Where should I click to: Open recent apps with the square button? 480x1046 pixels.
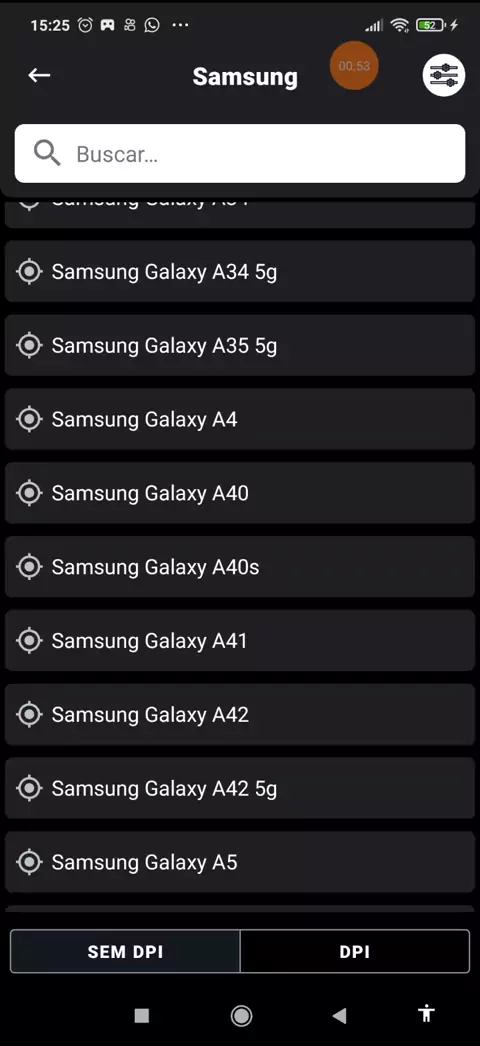141,1015
